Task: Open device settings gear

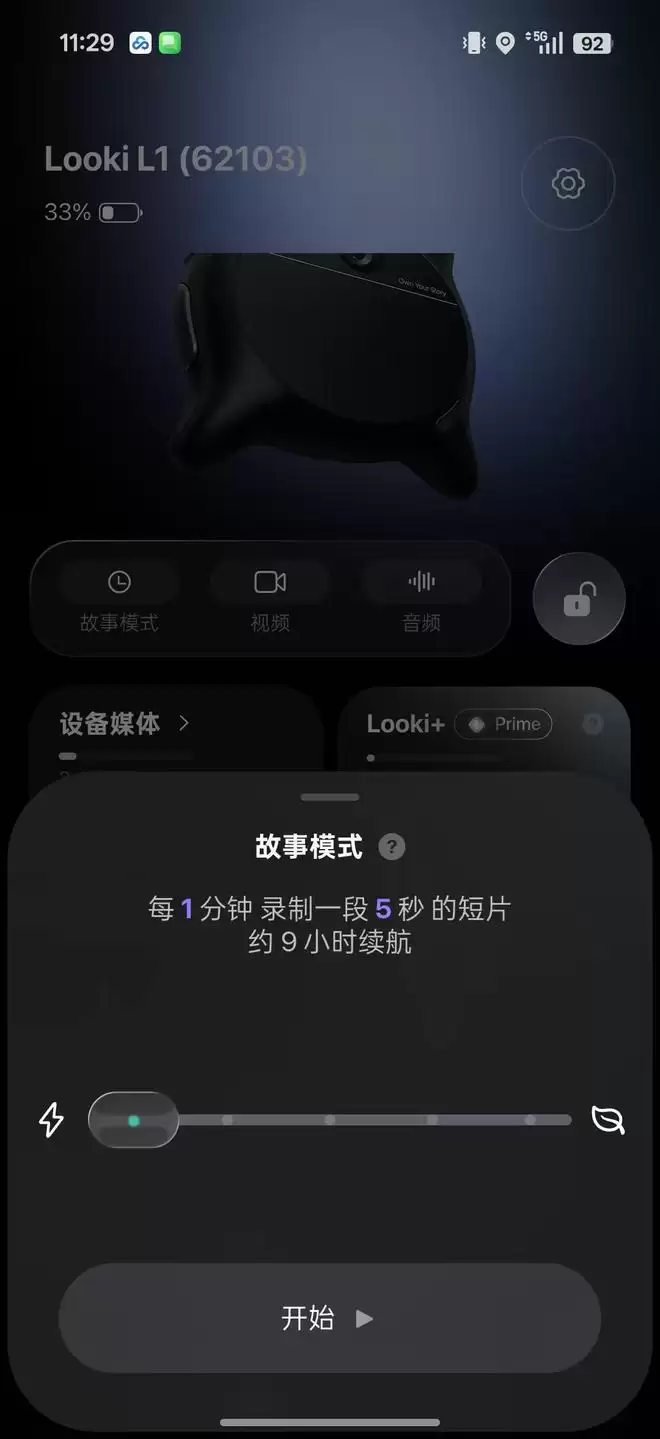Action: point(568,184)
